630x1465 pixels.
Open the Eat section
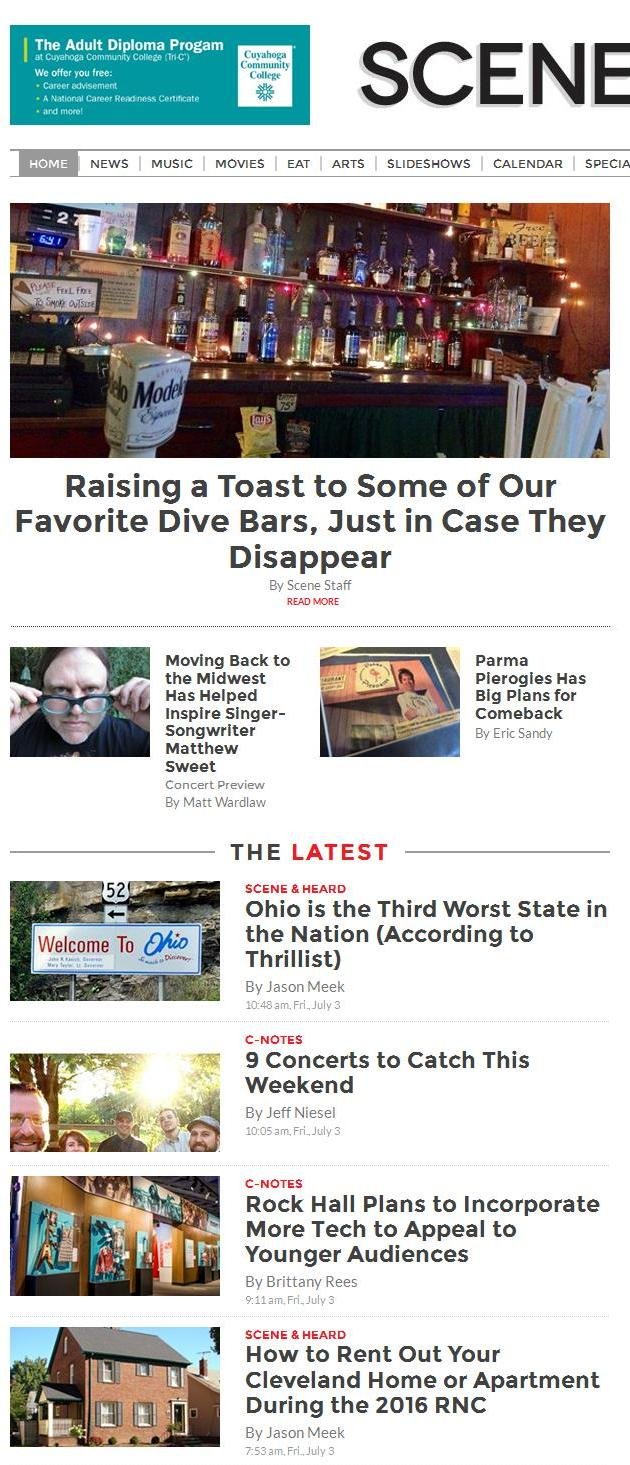pos(299,164)
